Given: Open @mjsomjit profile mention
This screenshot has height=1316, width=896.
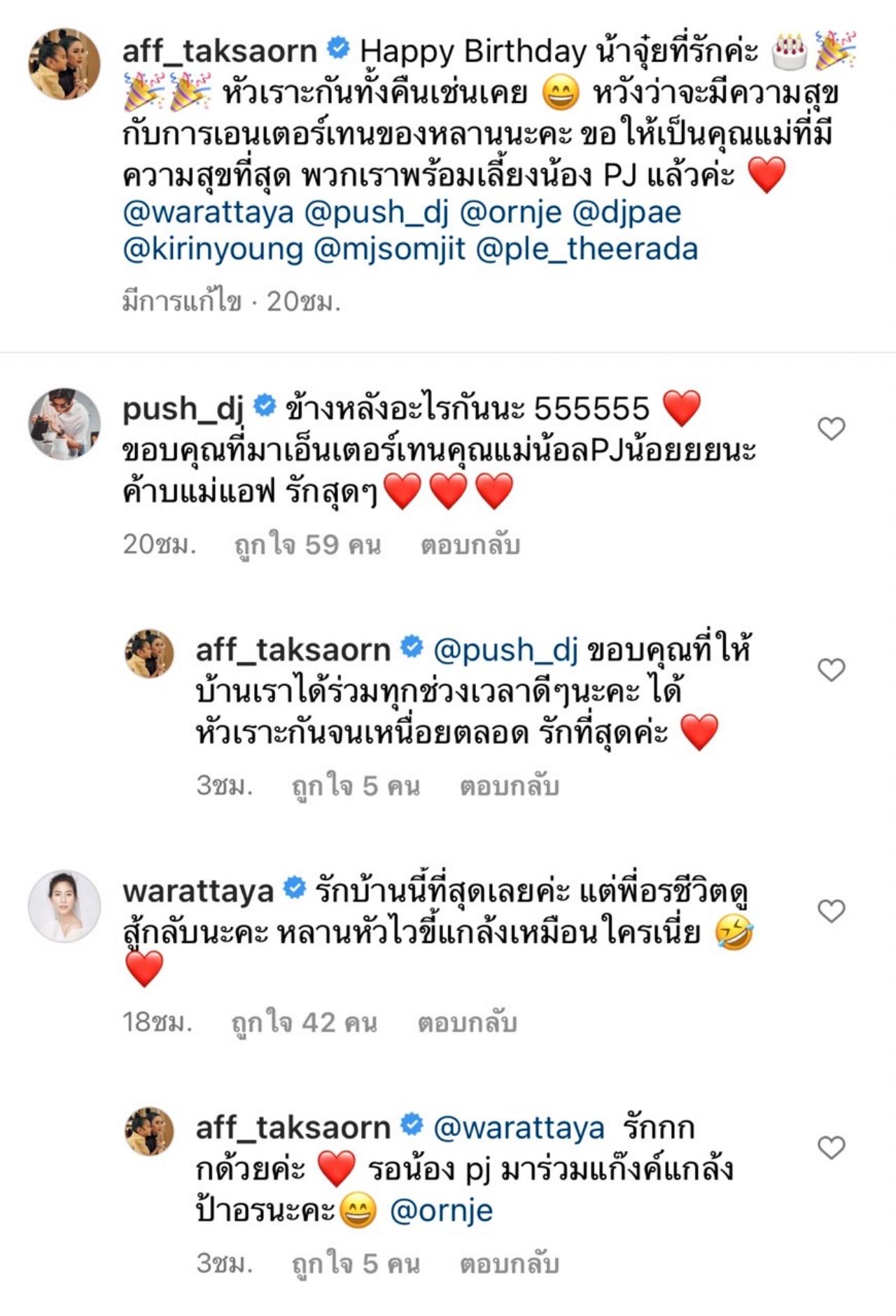Looking at the screenshot, I should [389, 249].
